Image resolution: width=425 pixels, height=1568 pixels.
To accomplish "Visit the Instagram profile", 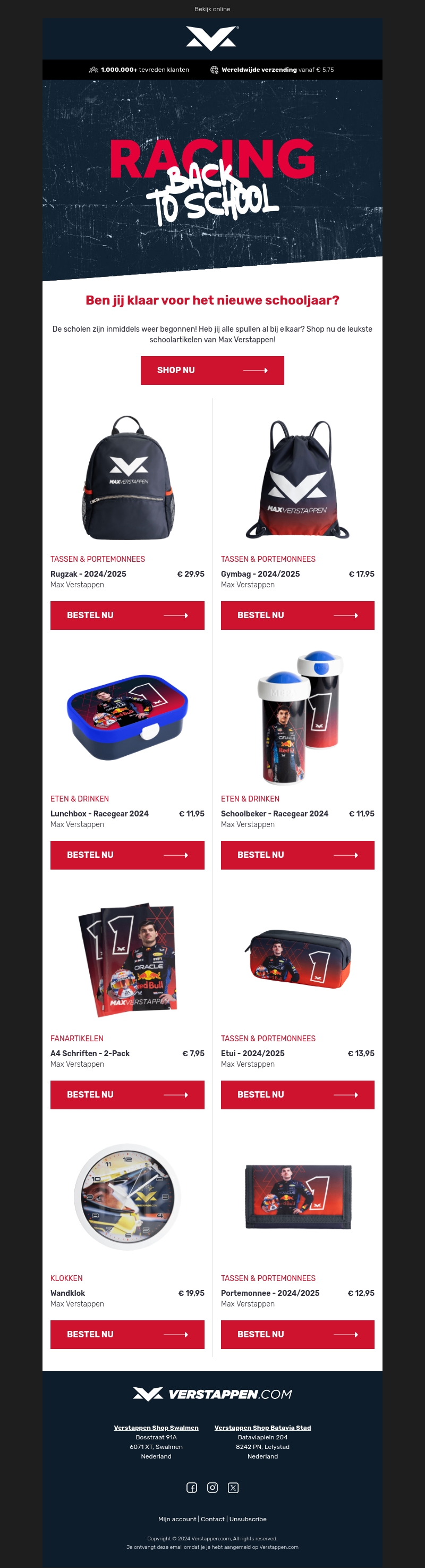I will pyautogui.click(x=212, y=1488).
